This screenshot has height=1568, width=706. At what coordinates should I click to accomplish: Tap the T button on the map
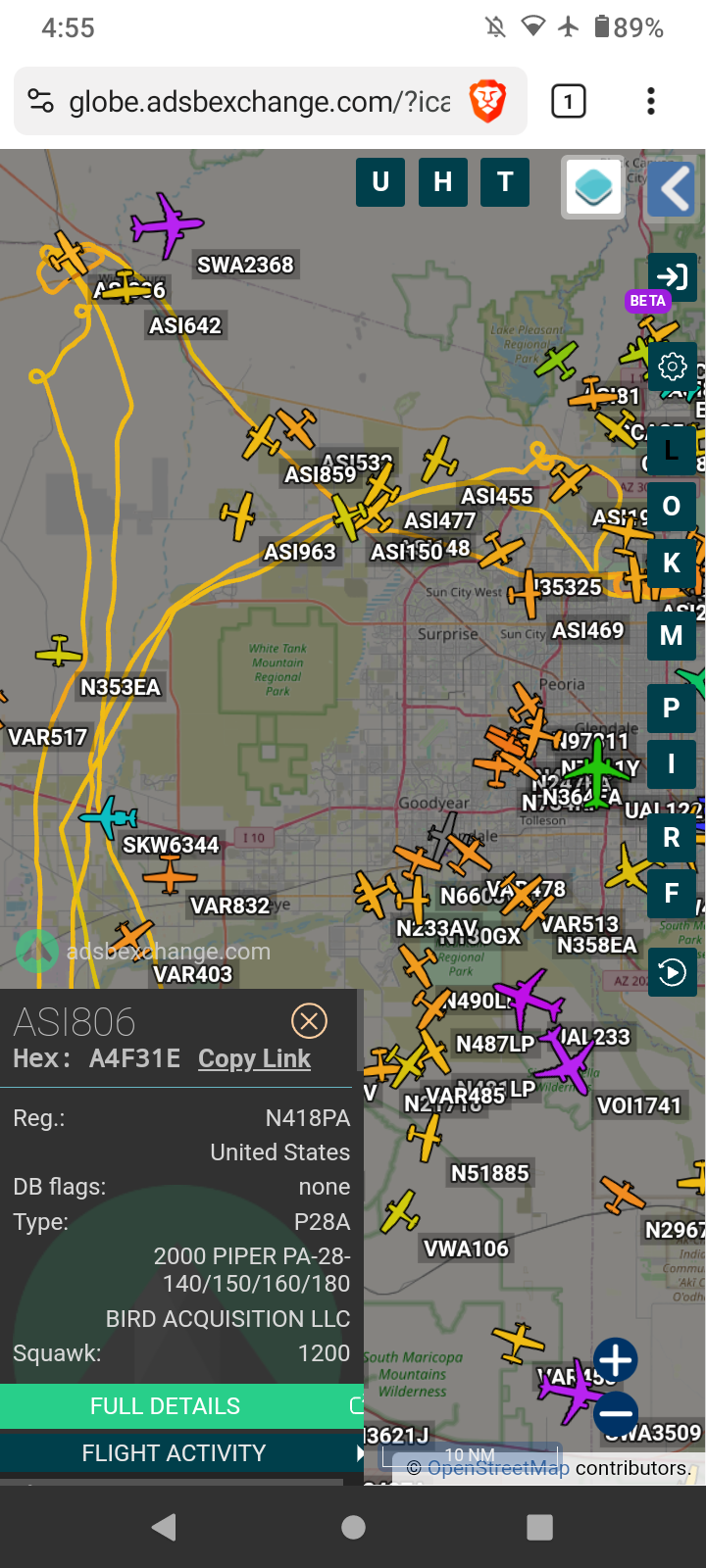(505, 182)
